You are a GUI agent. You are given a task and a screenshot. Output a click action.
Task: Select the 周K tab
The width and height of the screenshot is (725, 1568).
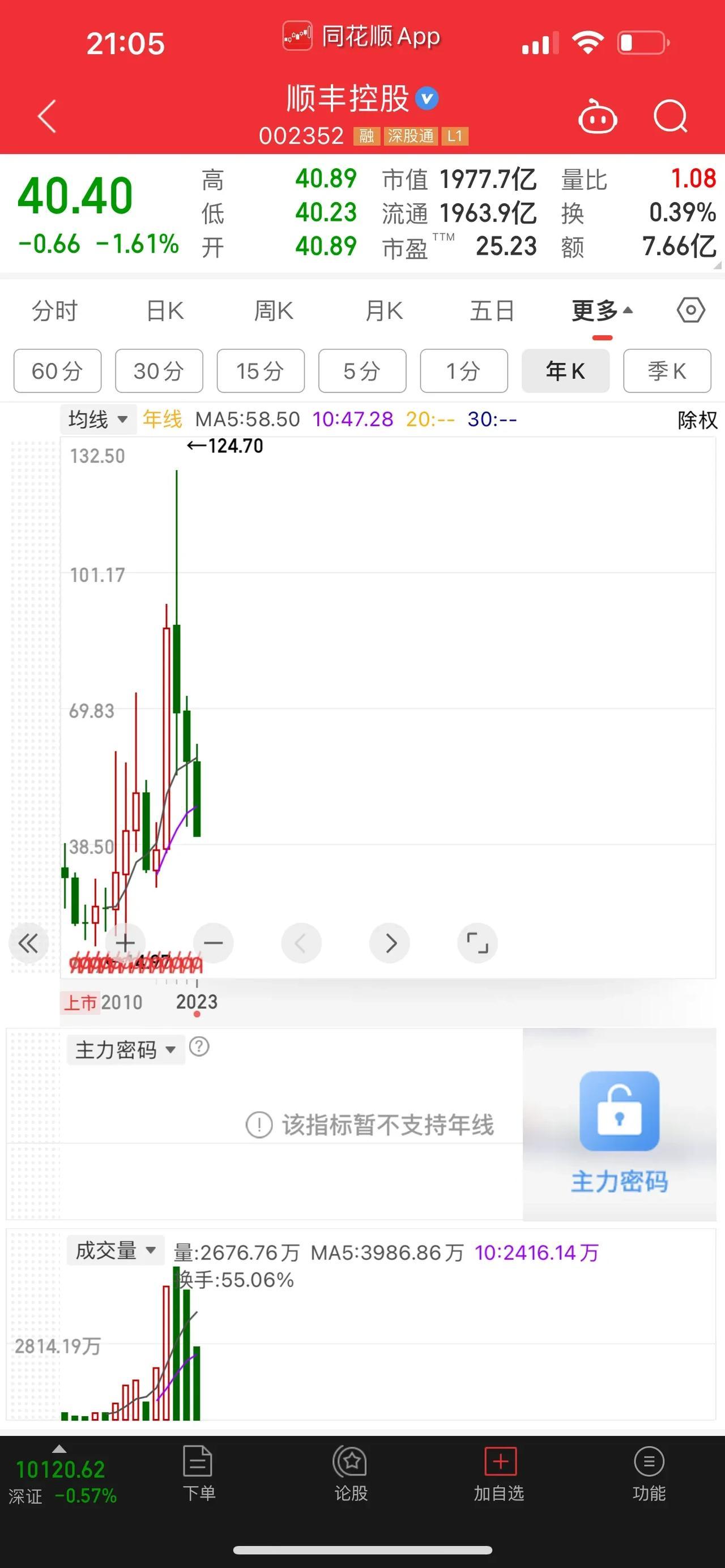coord(274,311)
